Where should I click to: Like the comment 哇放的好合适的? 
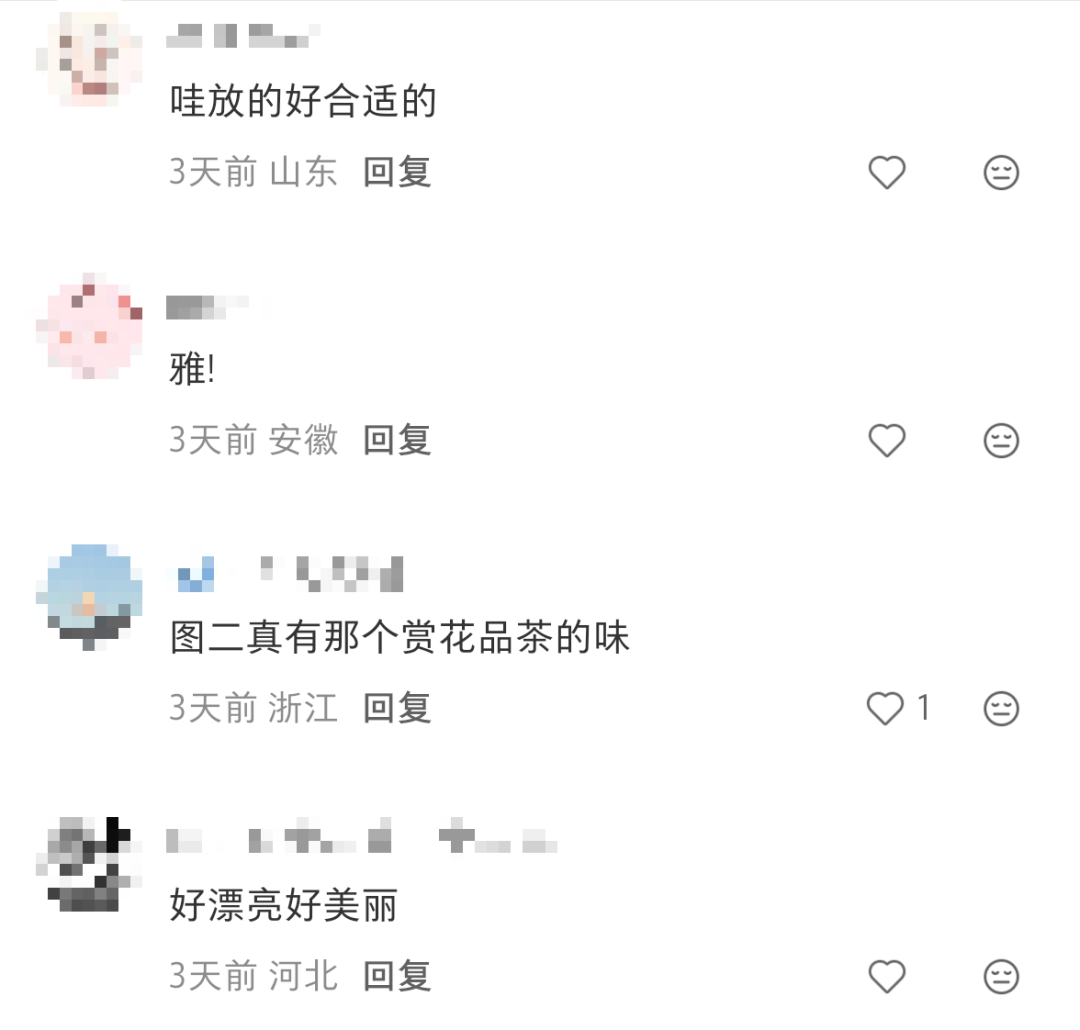[886, 173]
